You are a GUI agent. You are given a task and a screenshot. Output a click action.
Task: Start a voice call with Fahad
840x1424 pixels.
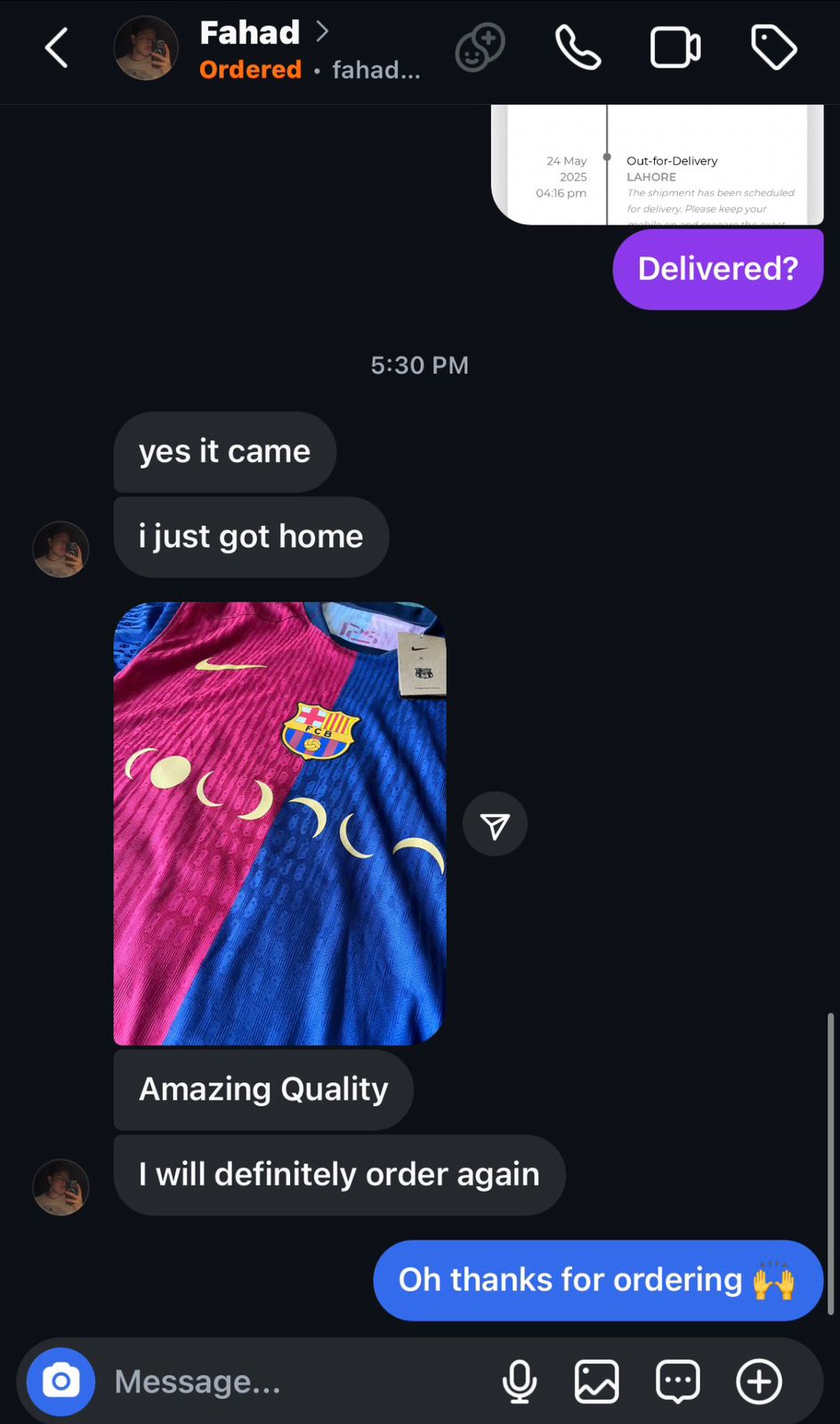tap(577, 48)
